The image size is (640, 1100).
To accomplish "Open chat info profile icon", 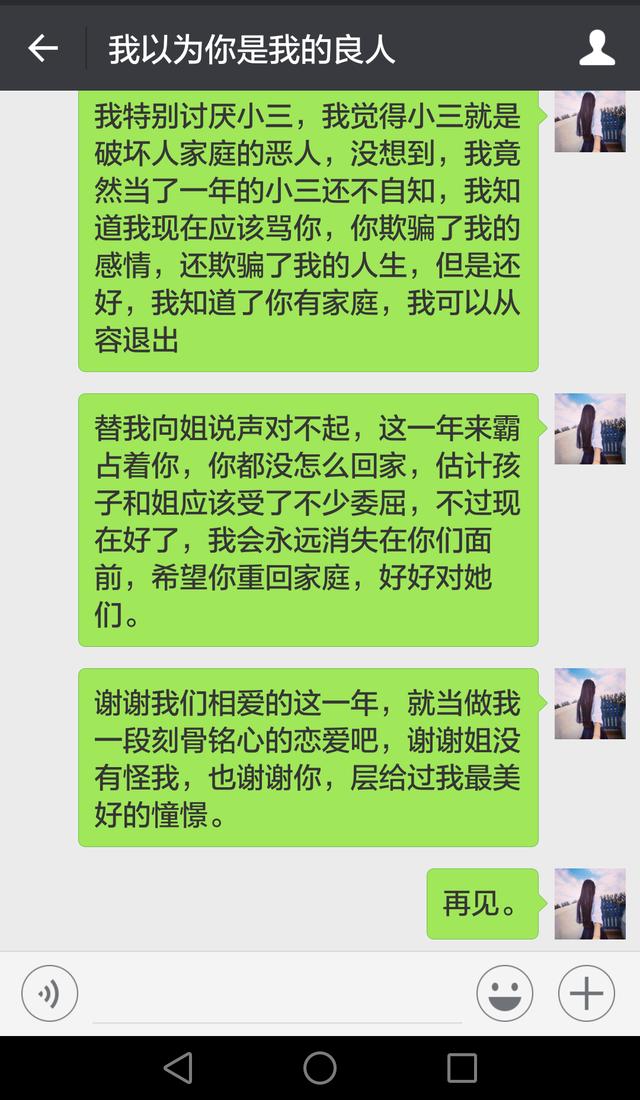I will (597, 48).
